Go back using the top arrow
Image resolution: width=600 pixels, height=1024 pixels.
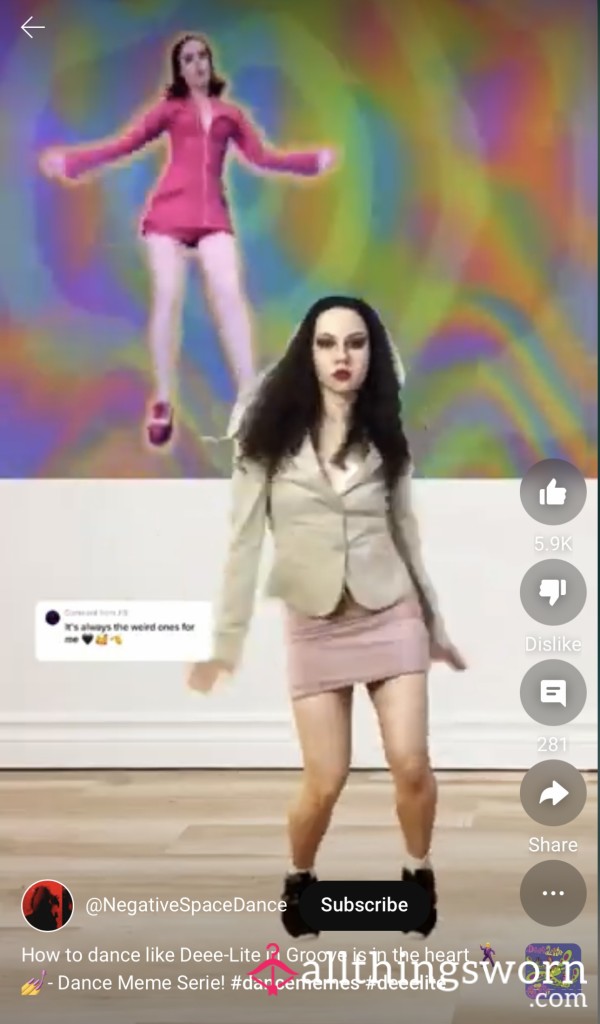point(32,27)
